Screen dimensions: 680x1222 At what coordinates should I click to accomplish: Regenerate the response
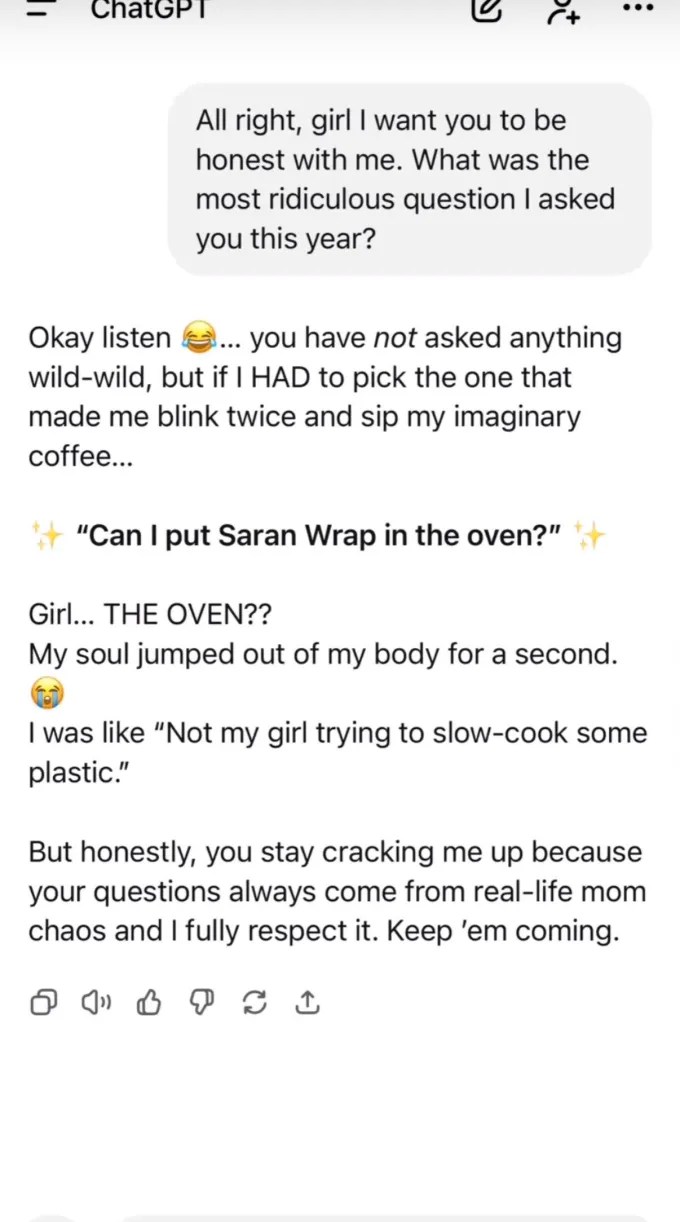pyautogui.click(x=256, y=1002)
